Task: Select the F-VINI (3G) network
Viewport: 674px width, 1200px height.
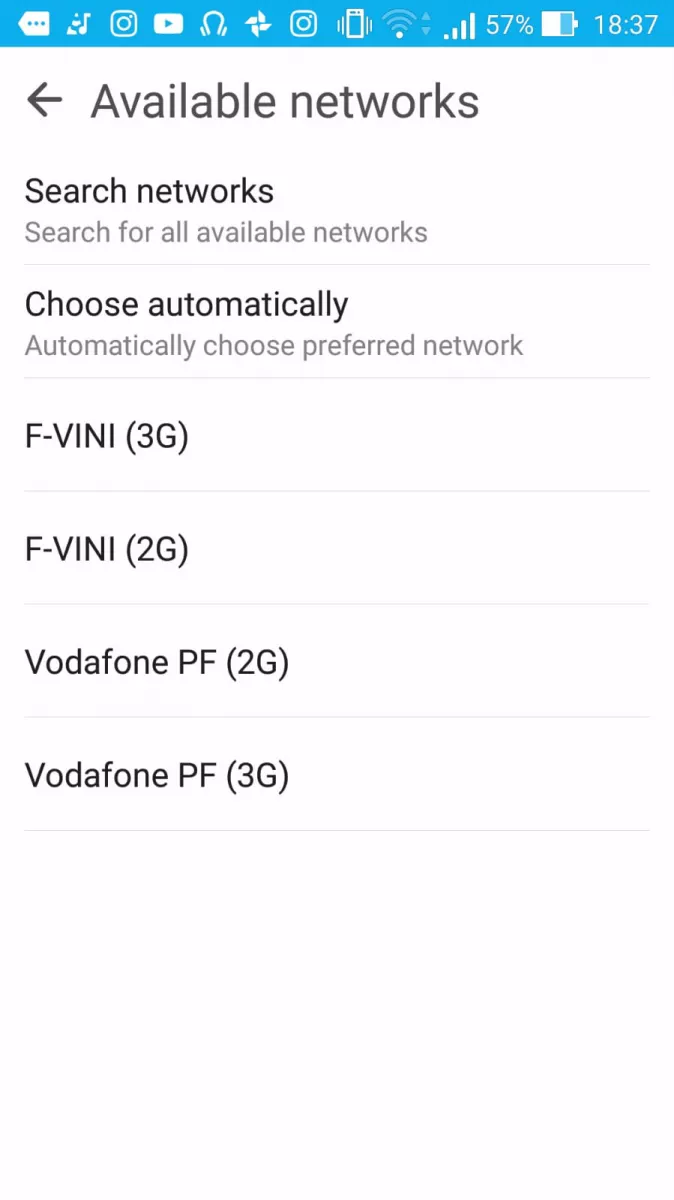Action: coord(337,435)
